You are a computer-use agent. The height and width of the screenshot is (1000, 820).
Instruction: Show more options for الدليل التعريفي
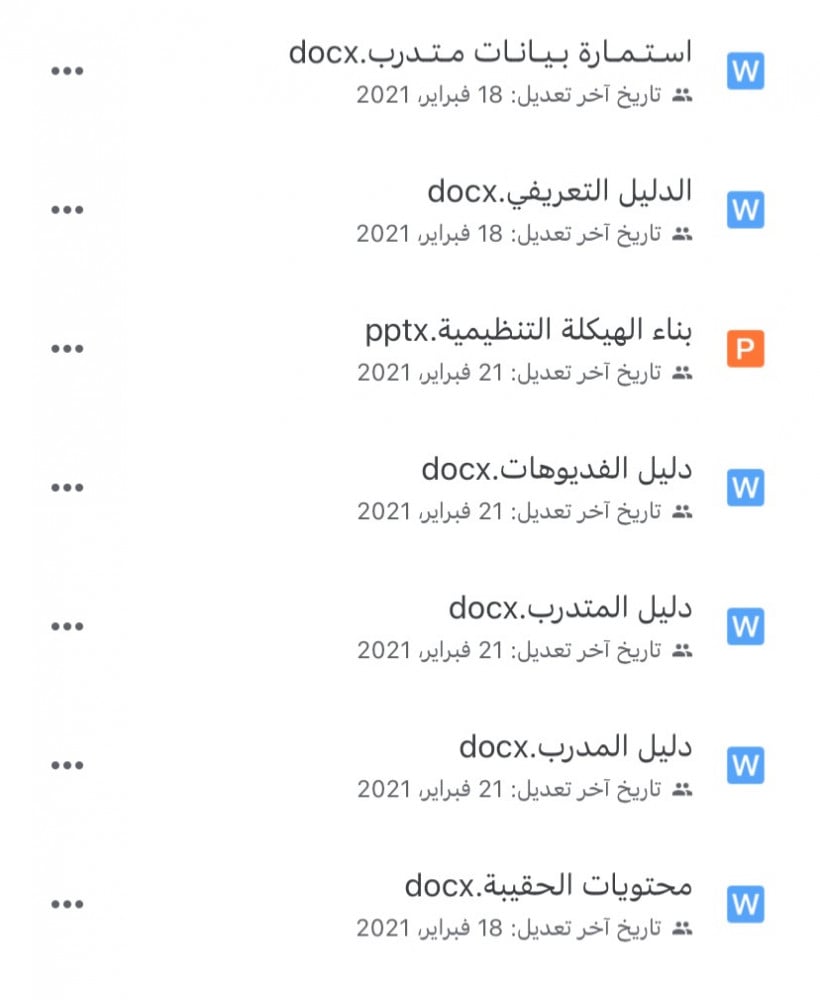click(x=67, y=210)
